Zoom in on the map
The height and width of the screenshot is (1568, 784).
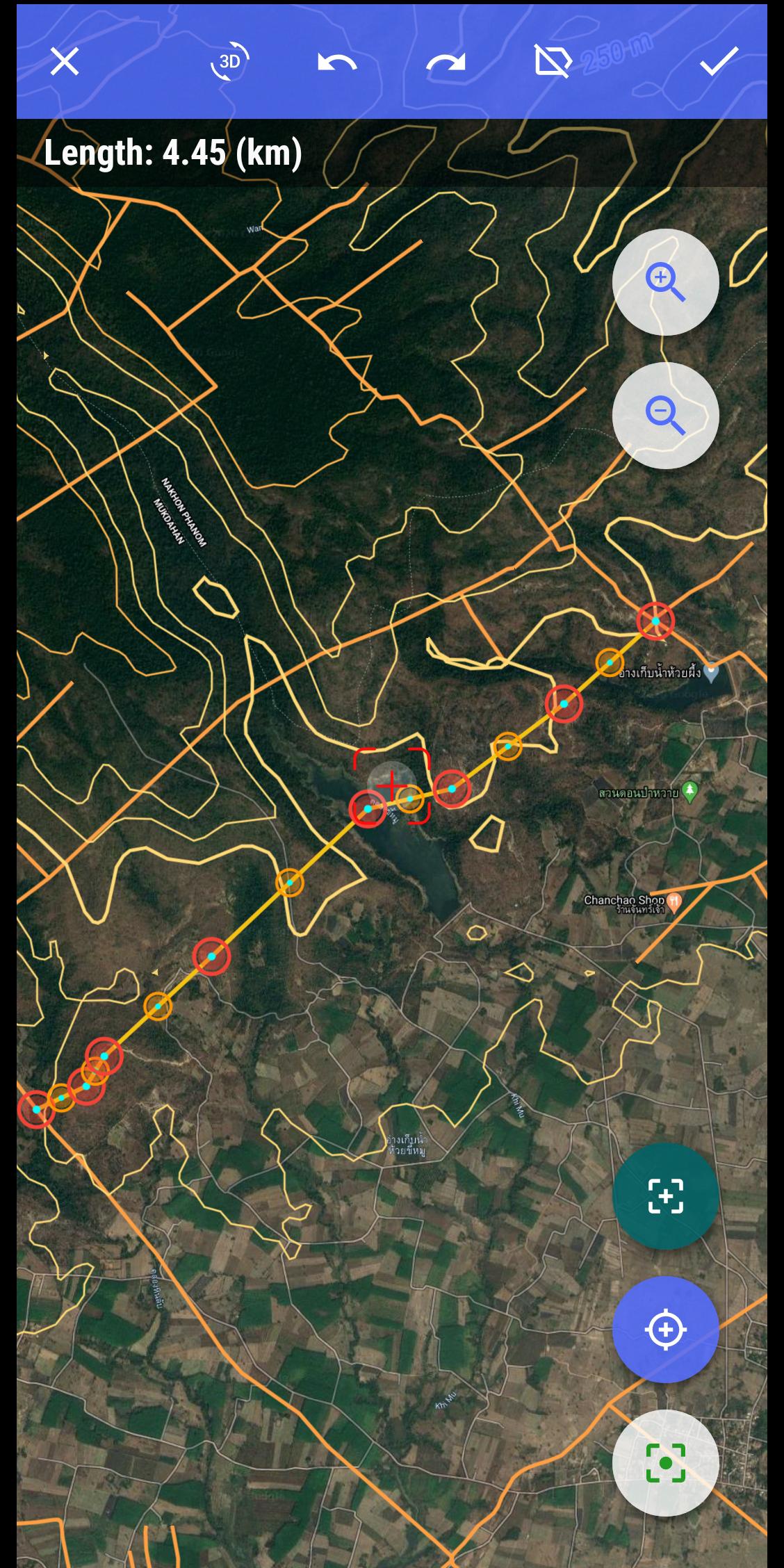point(665,282)
